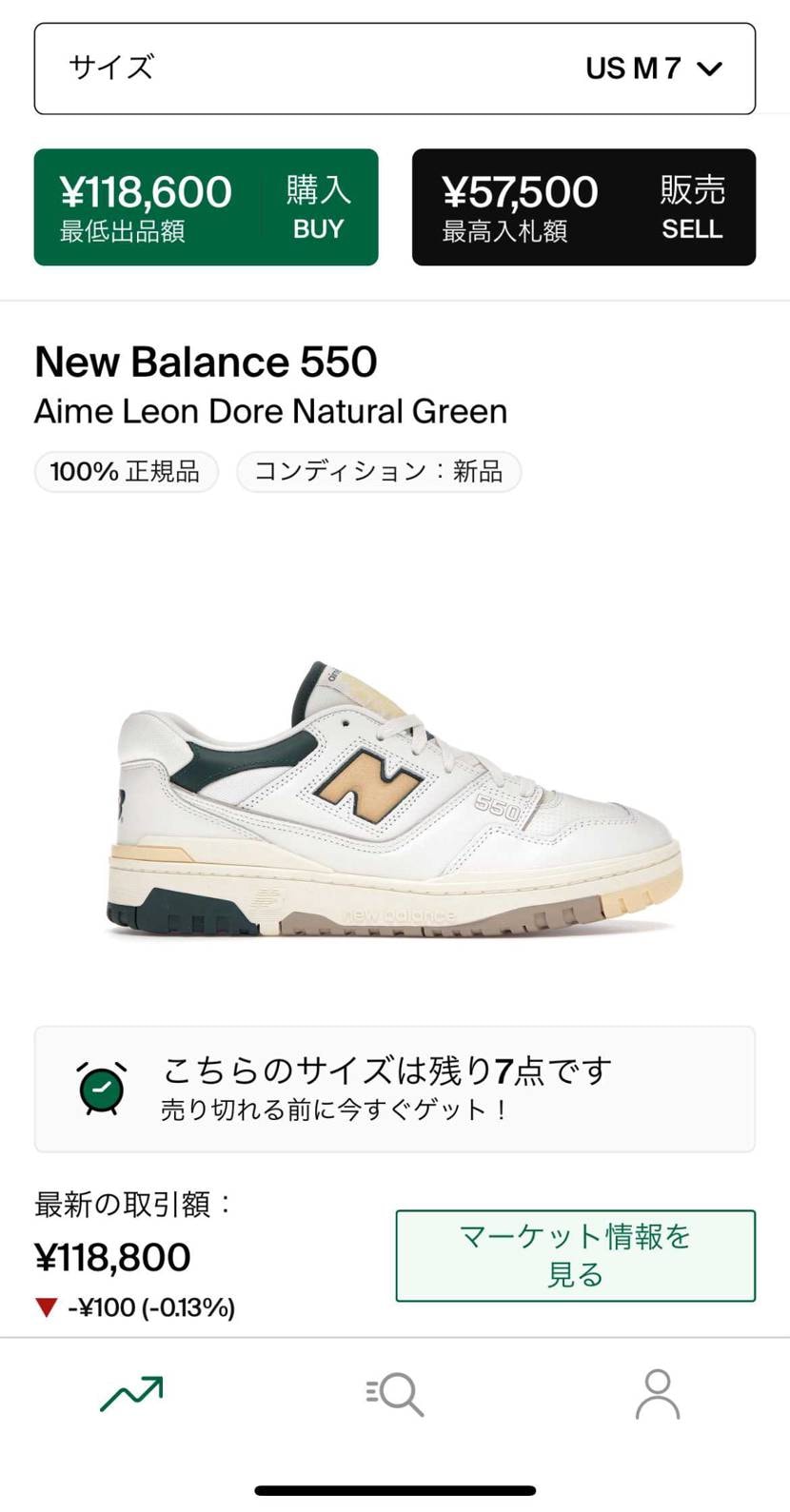Open the profile icon in the bottom bar
Viewport: 790px width, 1512px height.
(x=657, y=1394)
